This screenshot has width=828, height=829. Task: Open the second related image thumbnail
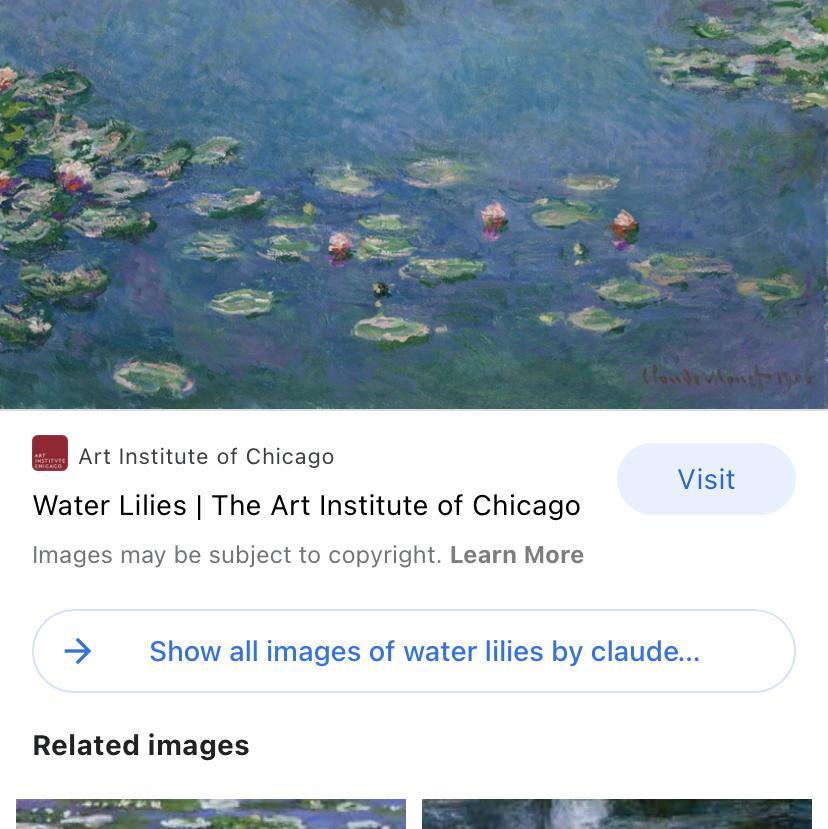tap(616, 813)
